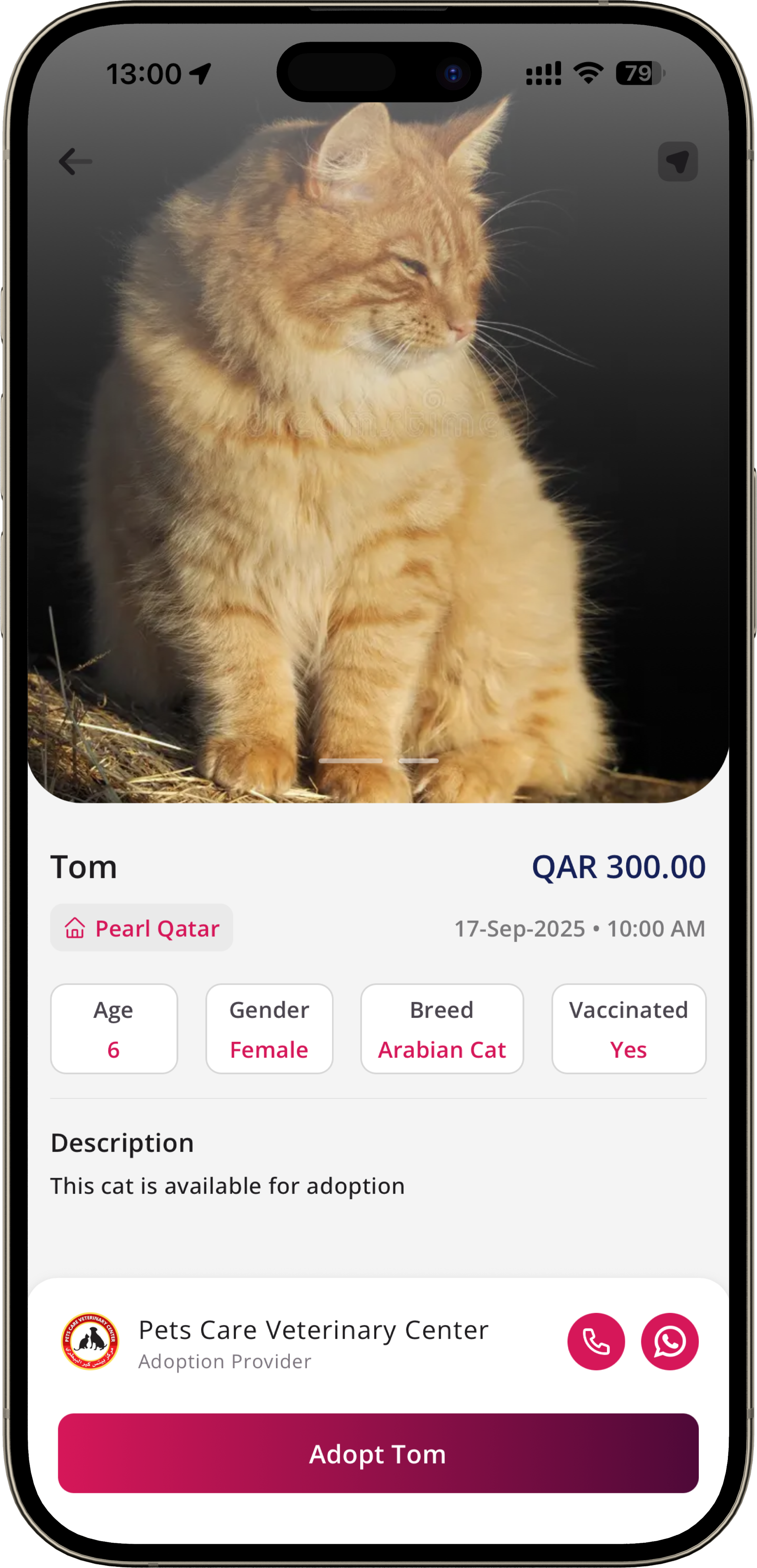The height and width of the screenshot is (1568, 757).
Task: Open the Pearl Qatar location chip
Action: coord(141,928)
